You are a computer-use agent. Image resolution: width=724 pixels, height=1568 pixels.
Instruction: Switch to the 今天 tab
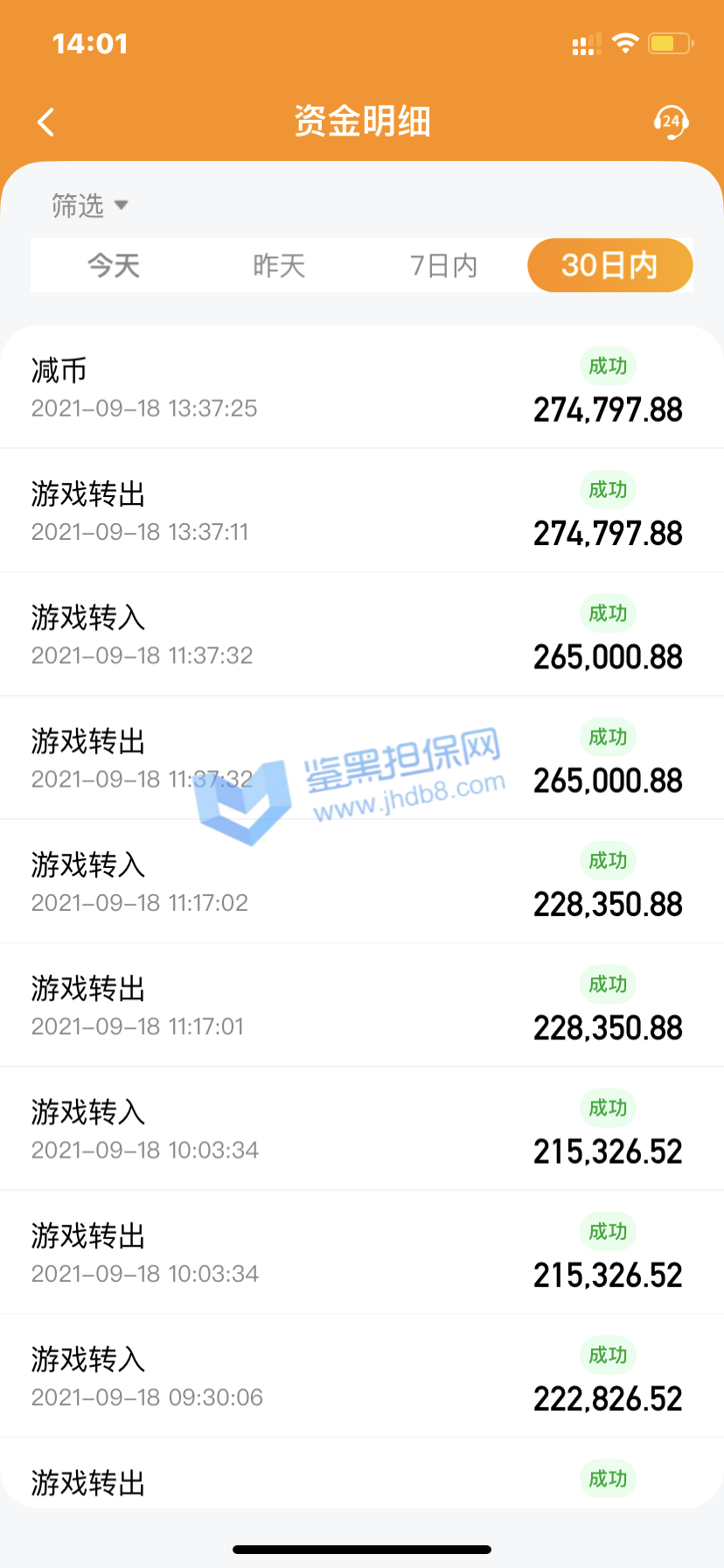(114, 265)
